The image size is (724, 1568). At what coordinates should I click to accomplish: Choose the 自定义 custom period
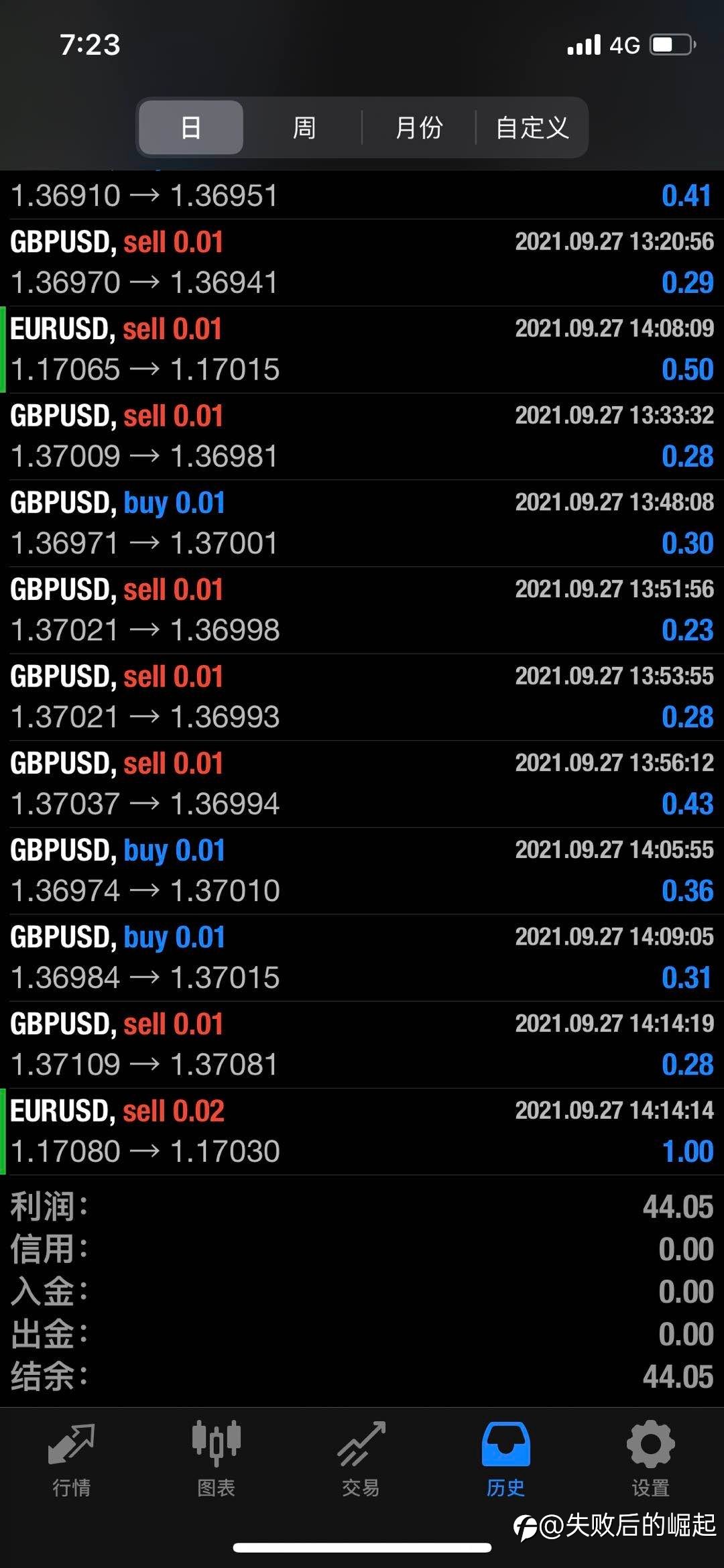(532, 127)
